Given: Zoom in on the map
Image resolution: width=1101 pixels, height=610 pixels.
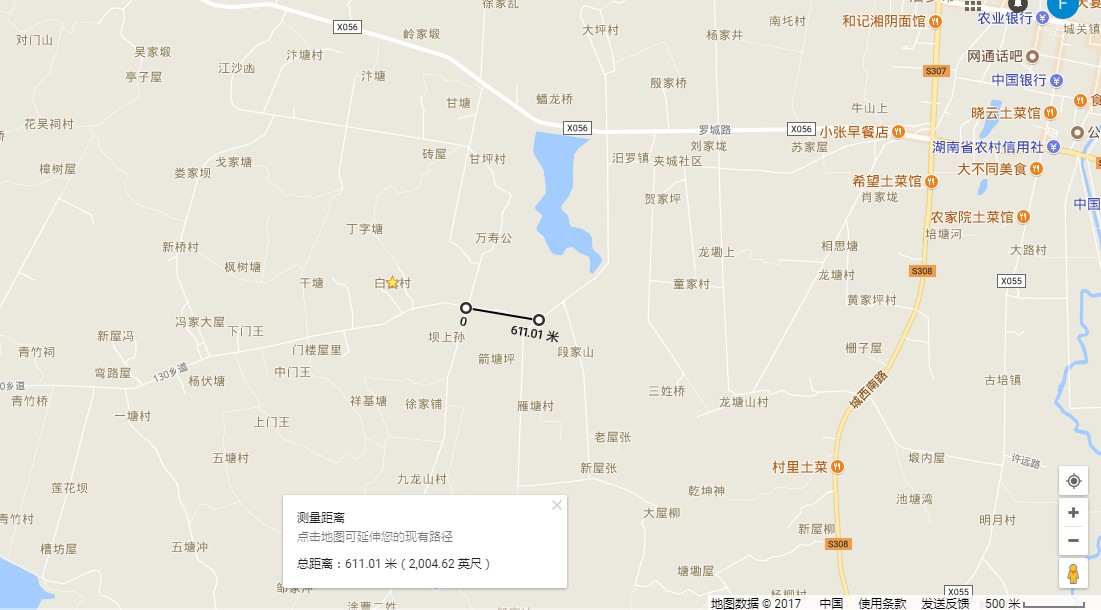Looking at the screenshot, I should [x=1073, y=512].
